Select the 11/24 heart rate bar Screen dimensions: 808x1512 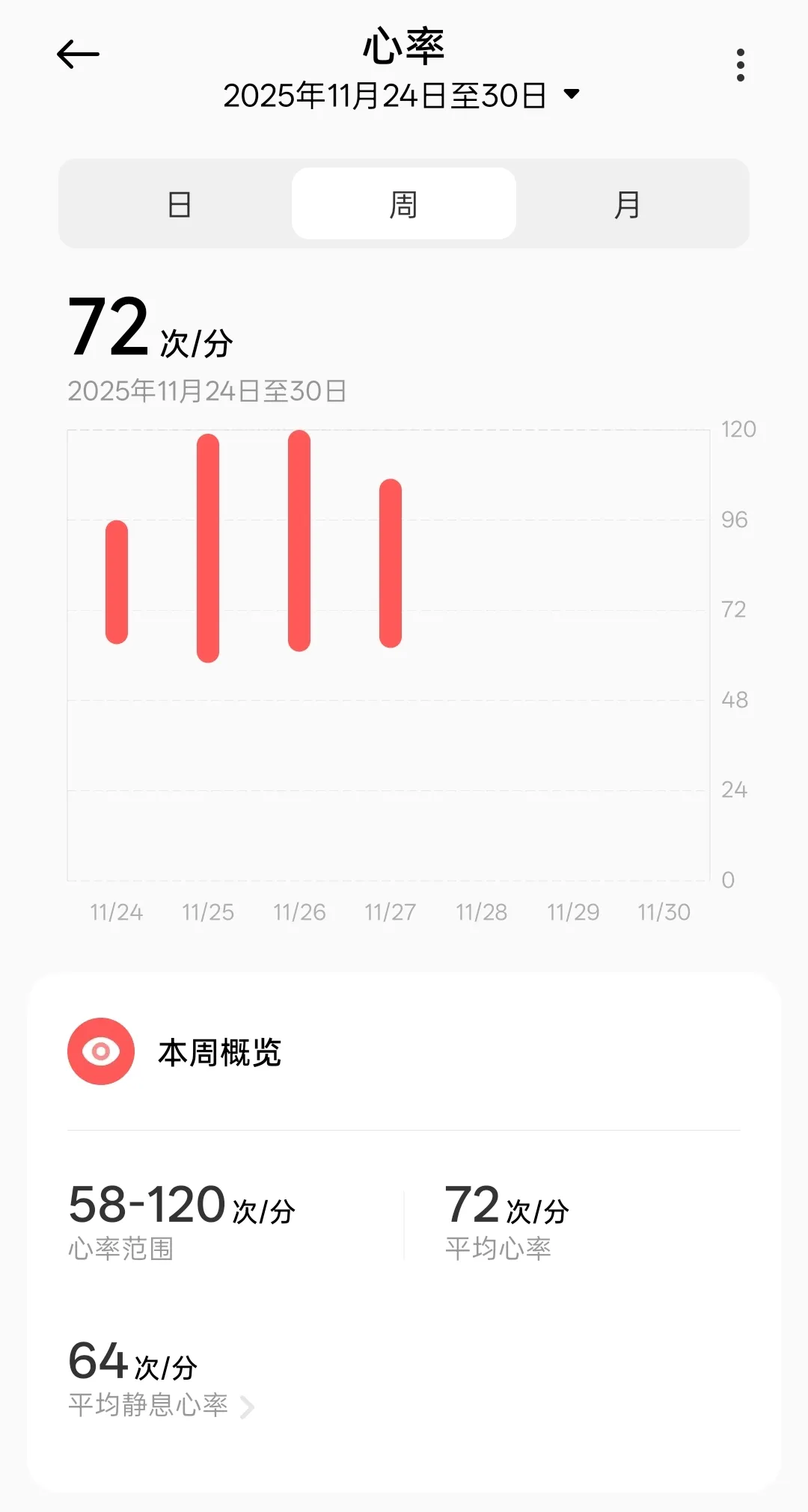click(x=117, y=582)
